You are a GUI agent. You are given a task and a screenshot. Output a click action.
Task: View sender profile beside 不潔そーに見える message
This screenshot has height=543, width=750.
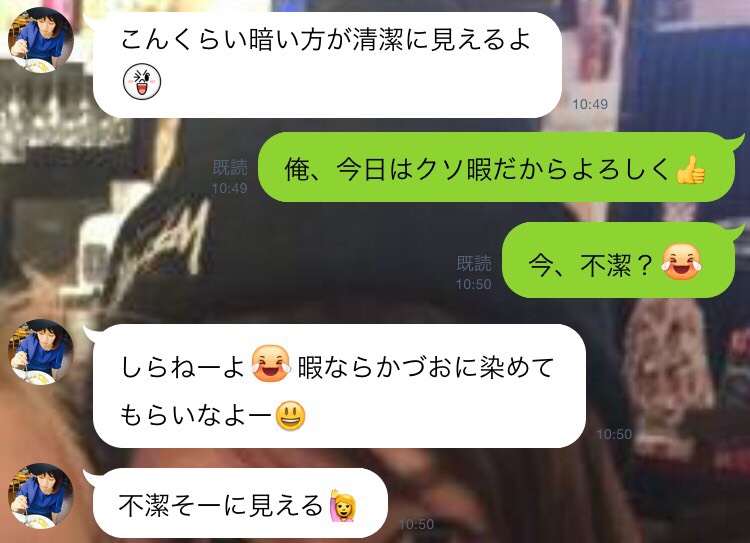[41, 495]
